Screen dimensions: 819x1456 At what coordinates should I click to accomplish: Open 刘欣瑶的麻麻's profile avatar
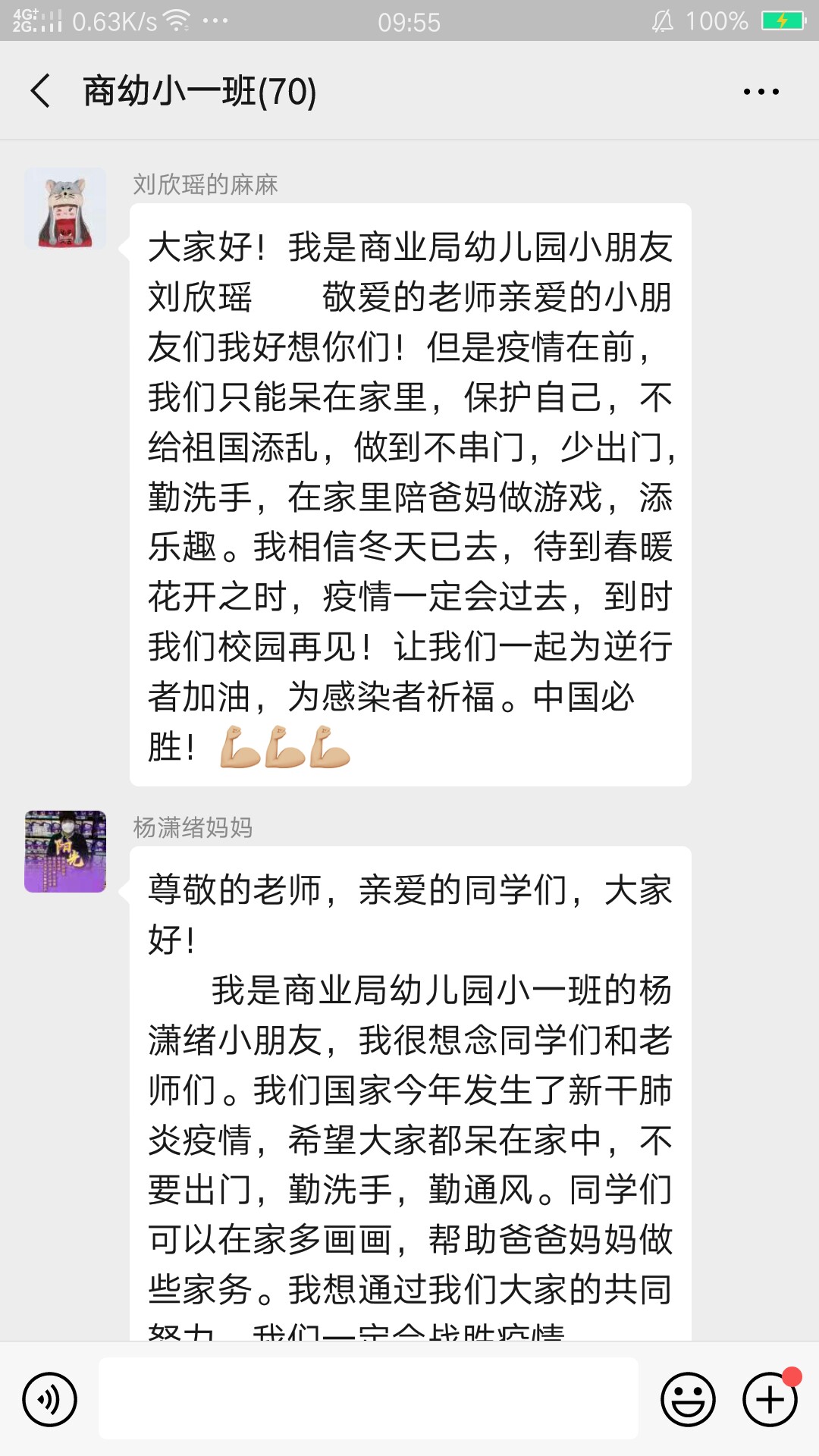(x=65, y=209)
